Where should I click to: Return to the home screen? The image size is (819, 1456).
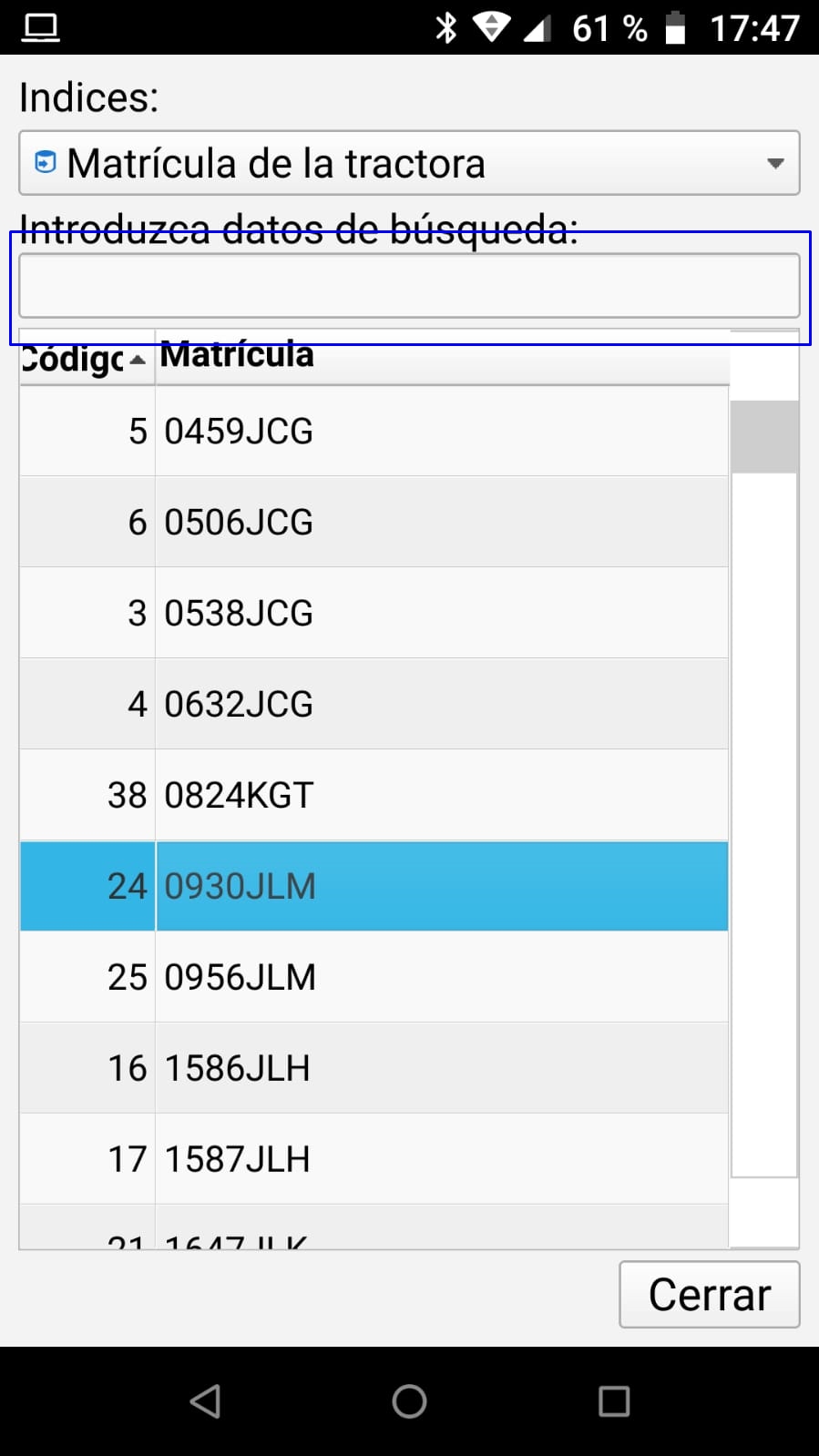pos(409,1401)
